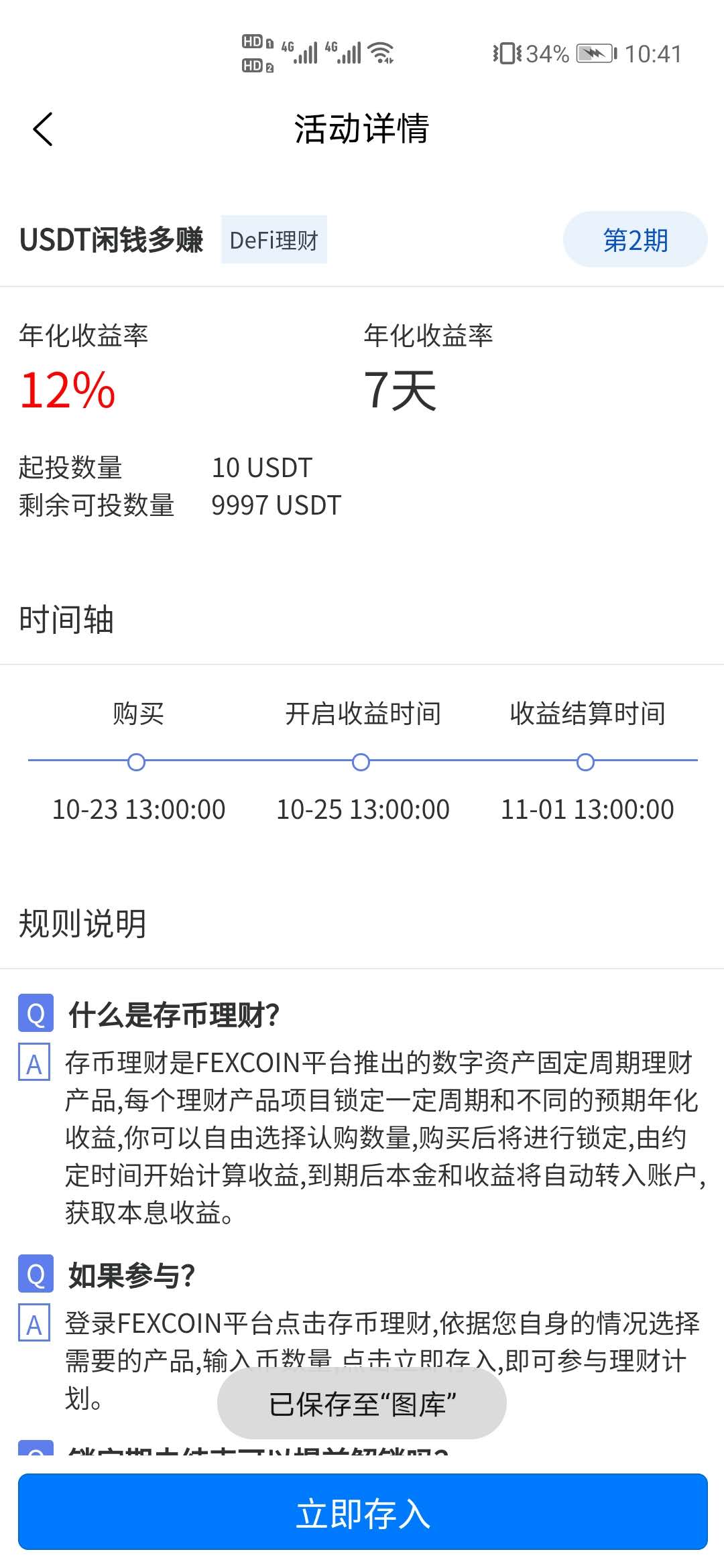Select the DeFi理财 tag
724x1568 pixels.
point(274,239)
